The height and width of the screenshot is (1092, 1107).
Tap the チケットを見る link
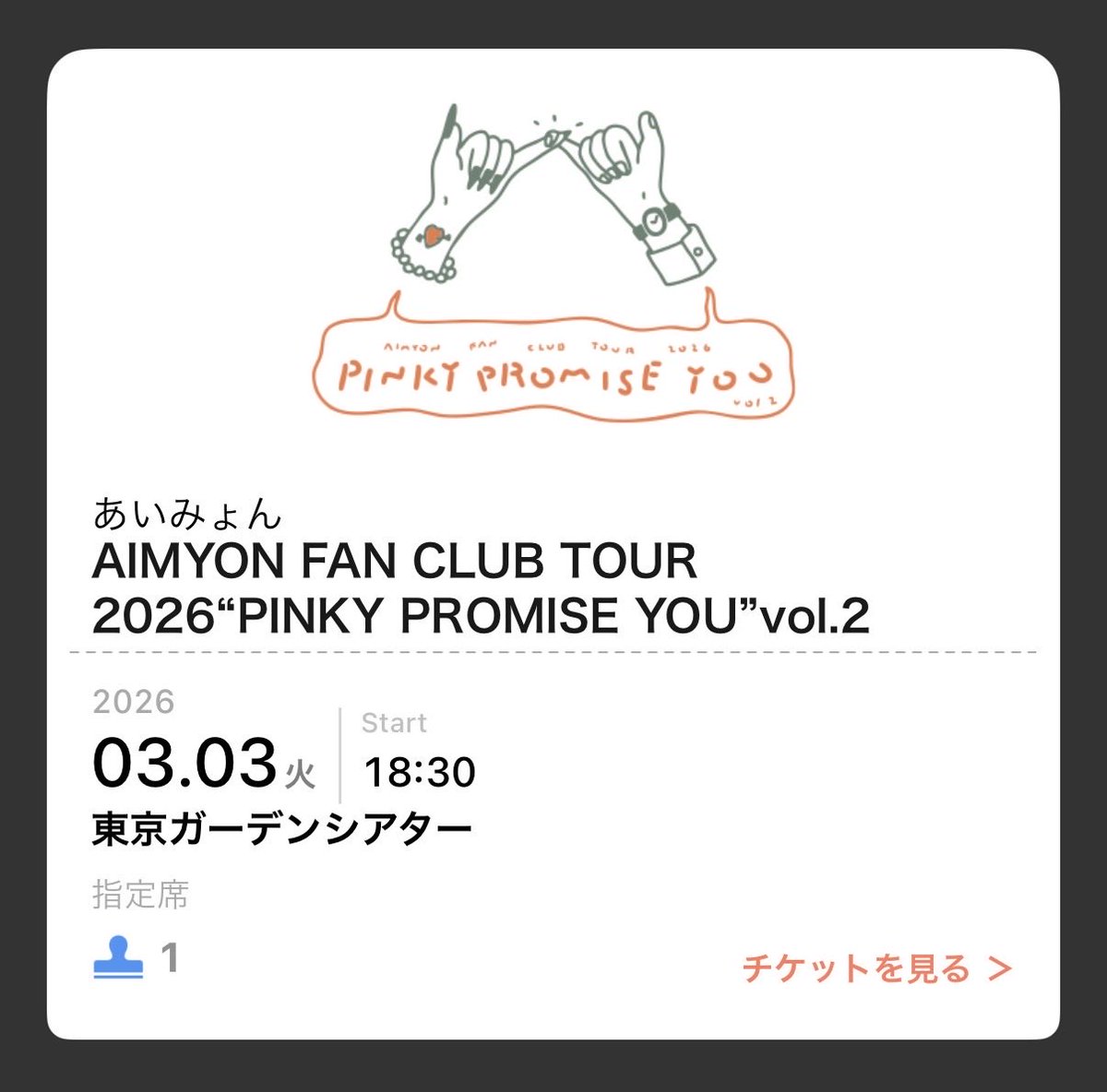click(876, 968)
